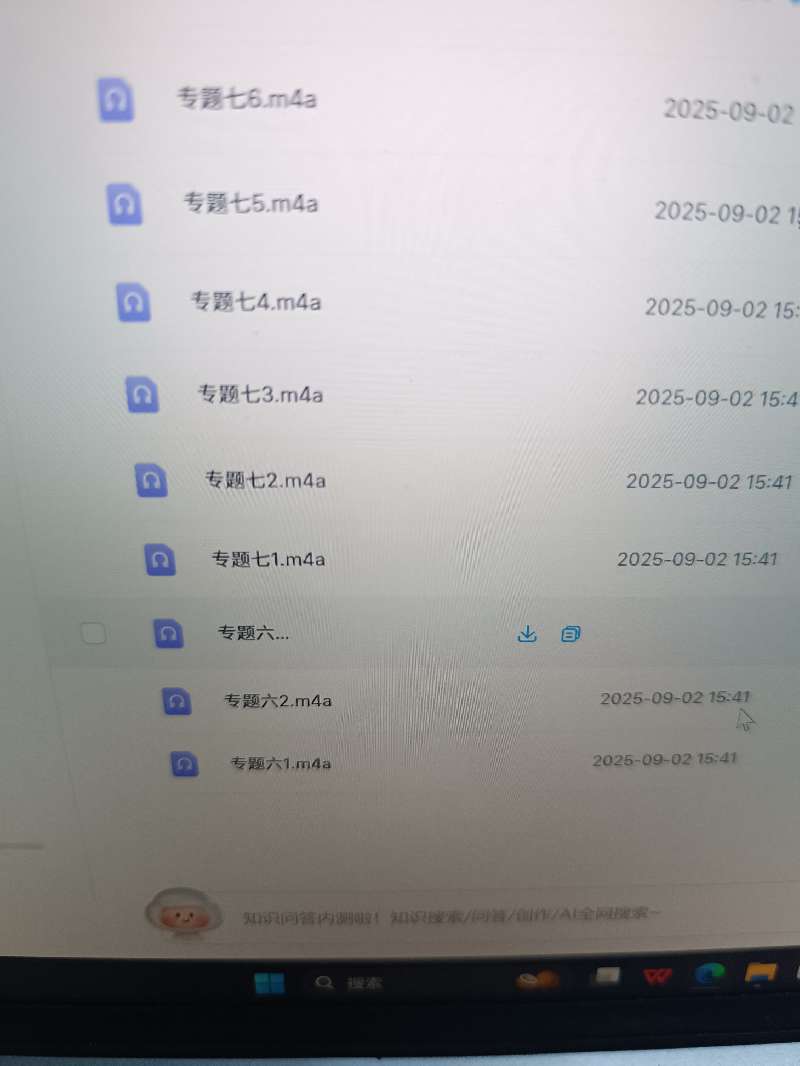Image resolution: width=800 pixels, height=1066 pixels.
Task: Open the Windows Start menu
Action: 269,983
